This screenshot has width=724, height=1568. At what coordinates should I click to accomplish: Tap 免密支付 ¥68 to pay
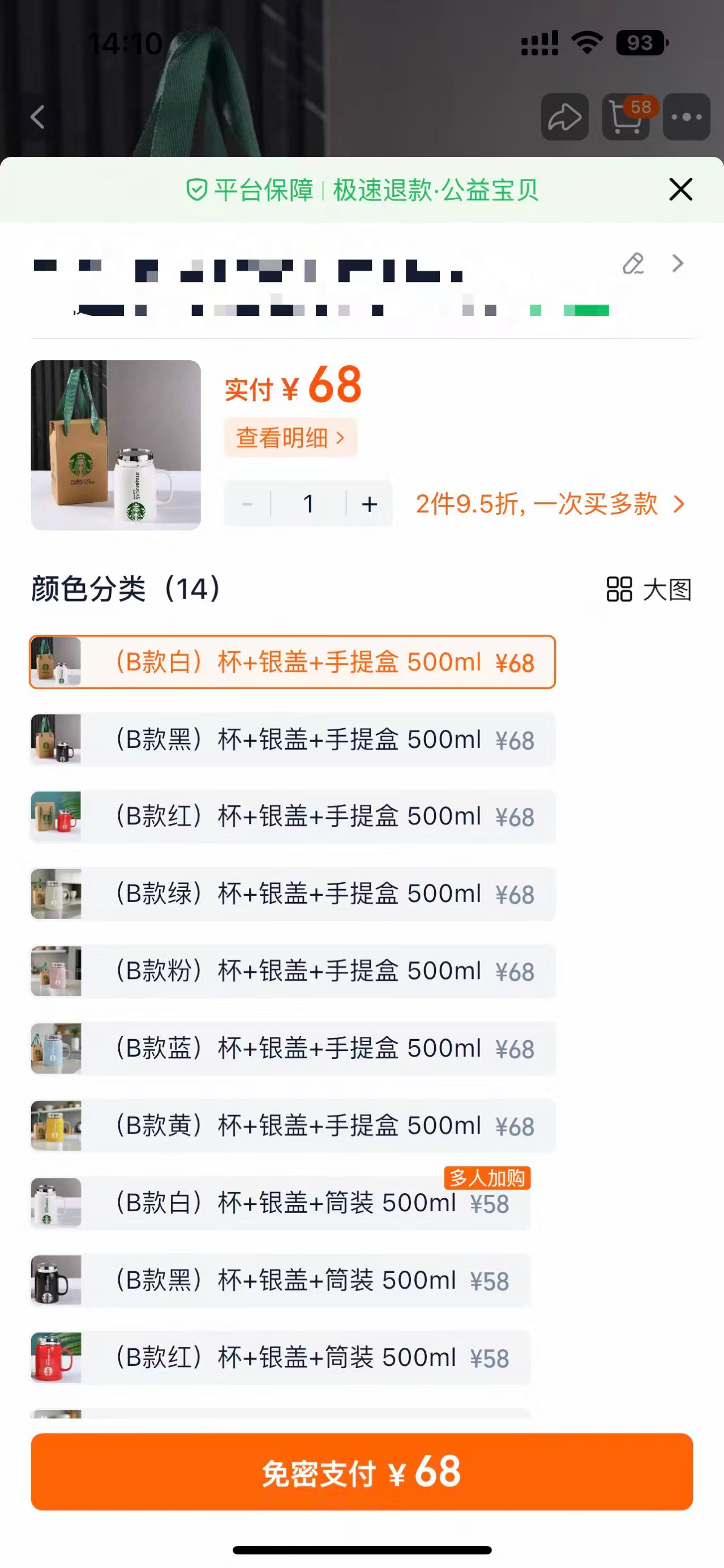[x=361, y=1472]
